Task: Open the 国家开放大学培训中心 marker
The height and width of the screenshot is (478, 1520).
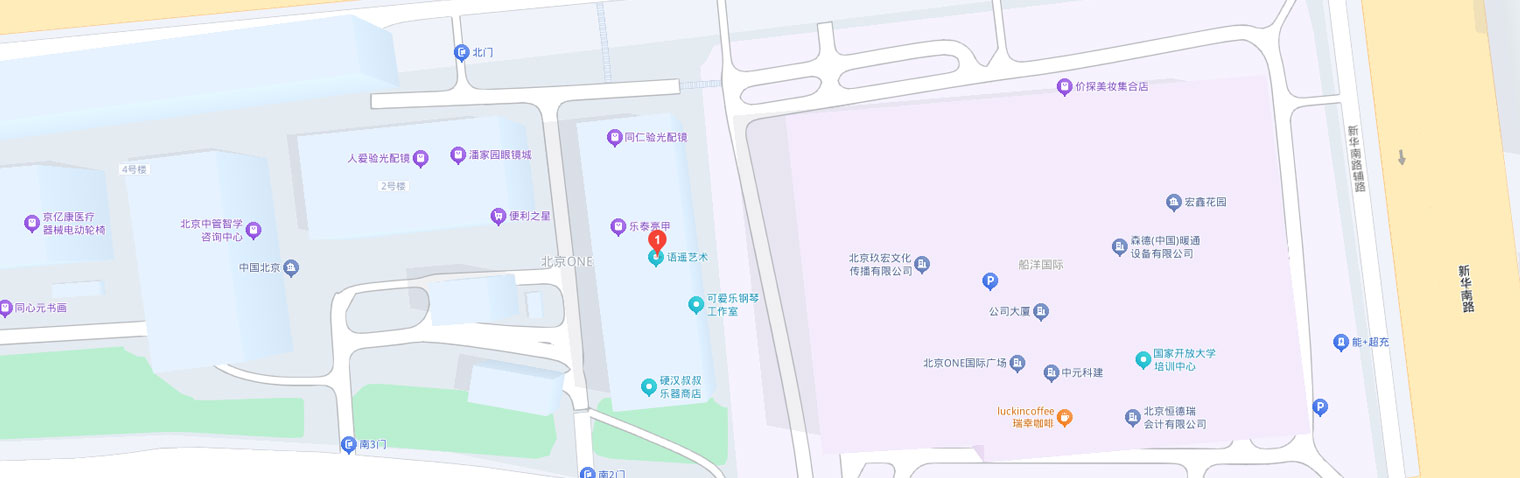Action: (1142, 359)
